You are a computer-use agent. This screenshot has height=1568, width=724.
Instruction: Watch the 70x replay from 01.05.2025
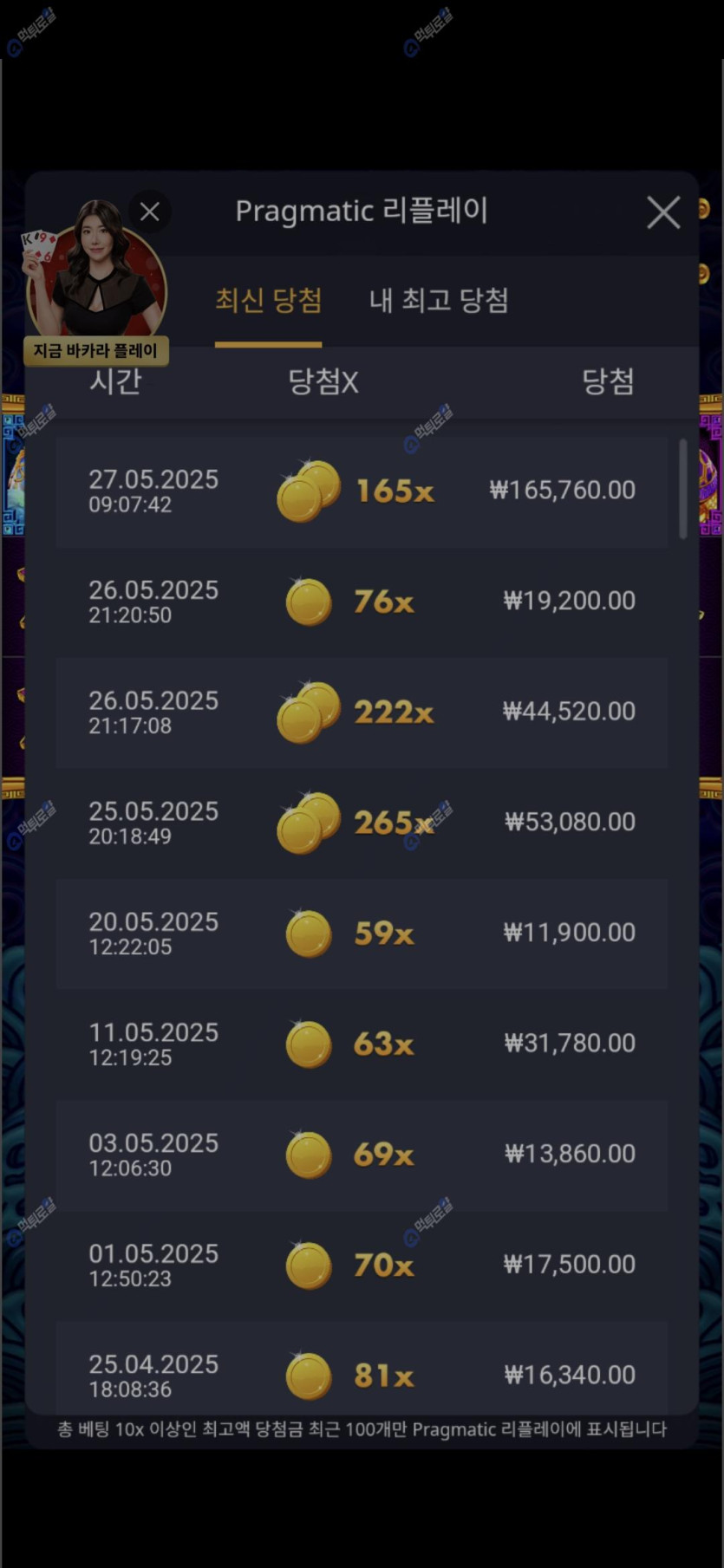362,1265
